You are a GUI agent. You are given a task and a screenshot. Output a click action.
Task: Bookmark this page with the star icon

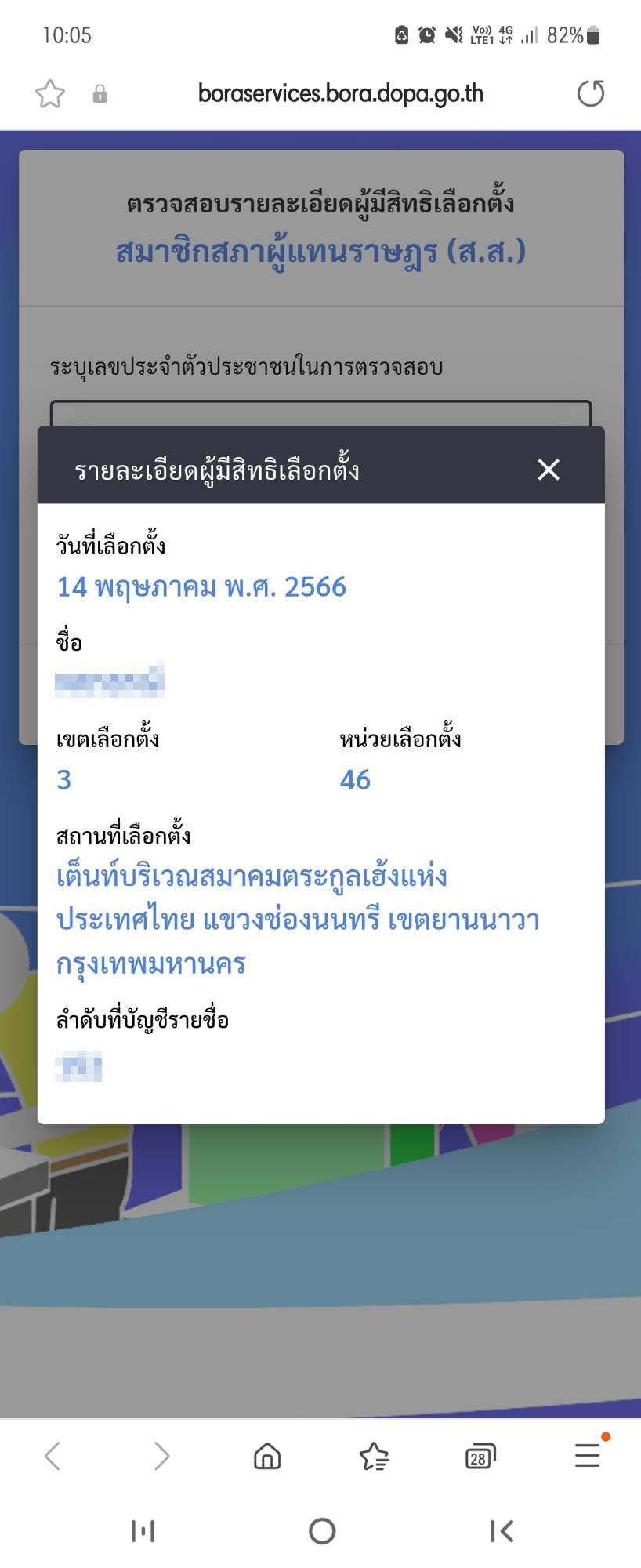pyautogui.click(x=50, y=94)
